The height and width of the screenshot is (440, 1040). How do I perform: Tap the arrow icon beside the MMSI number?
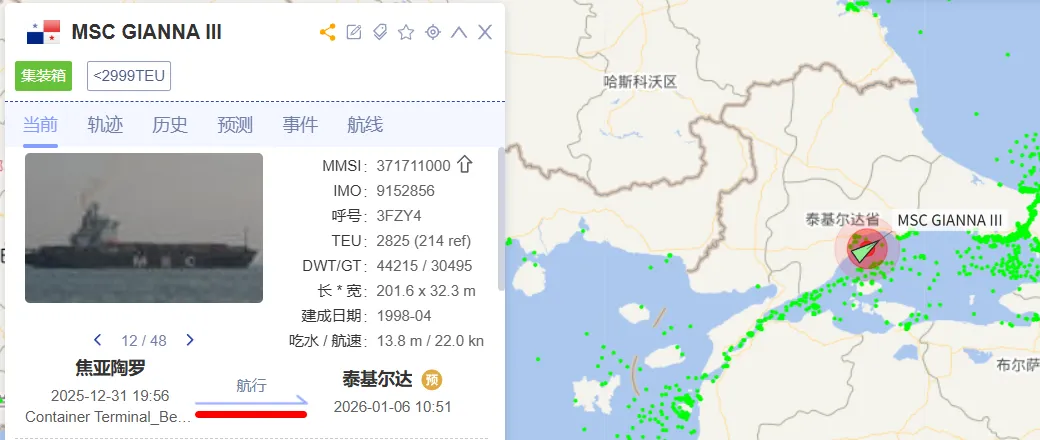465,165
